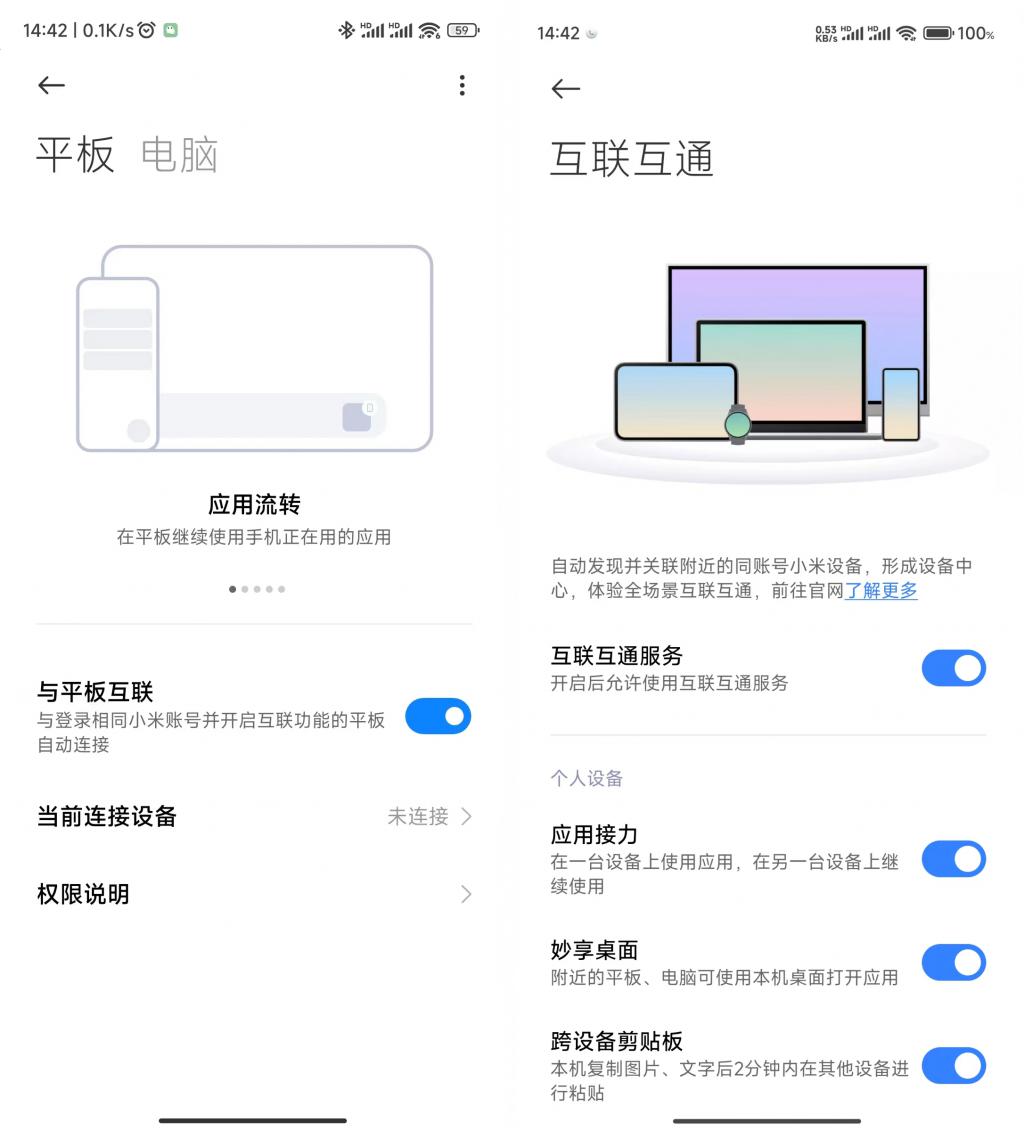Turn off 妙享桌面
Screen dimensions: 1024x1131
(953, 963)
